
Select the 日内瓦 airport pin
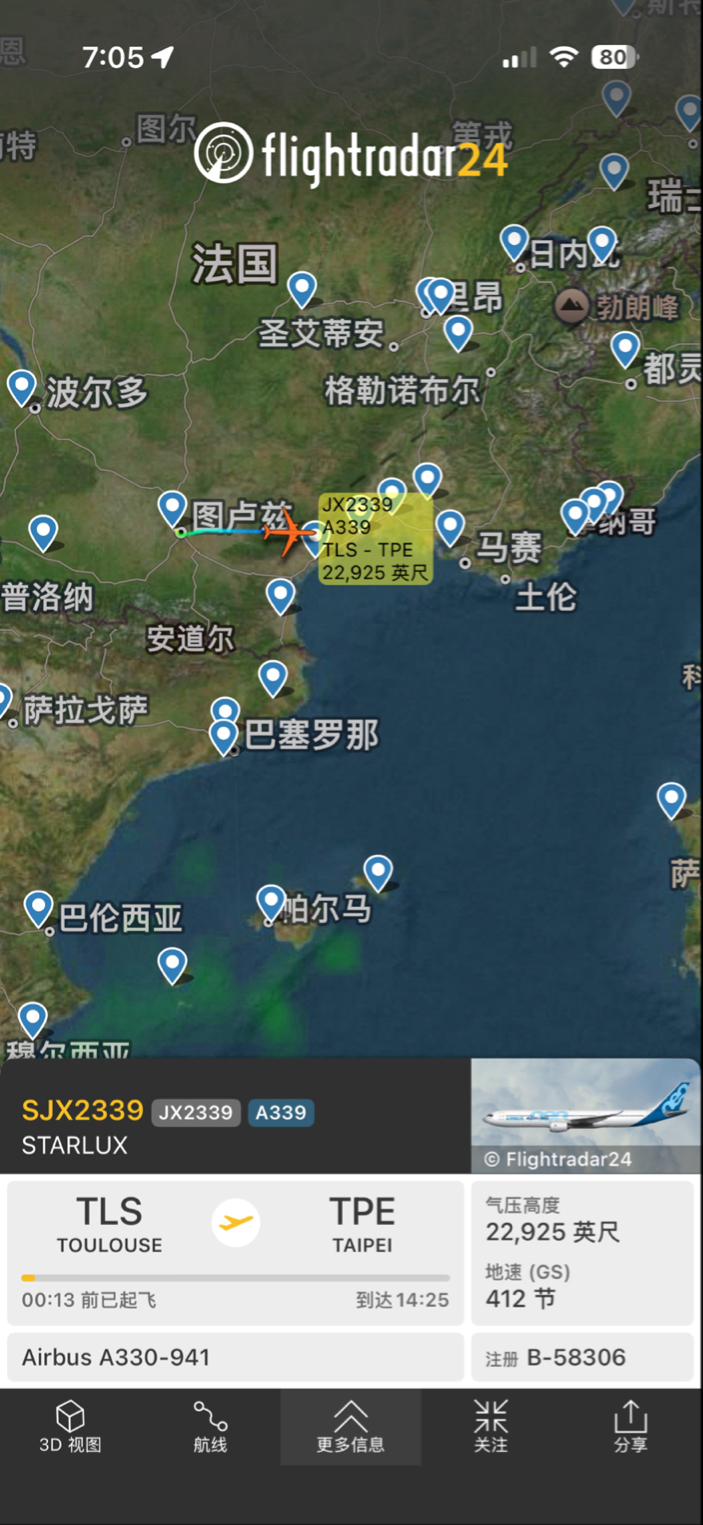click(514, 241)
